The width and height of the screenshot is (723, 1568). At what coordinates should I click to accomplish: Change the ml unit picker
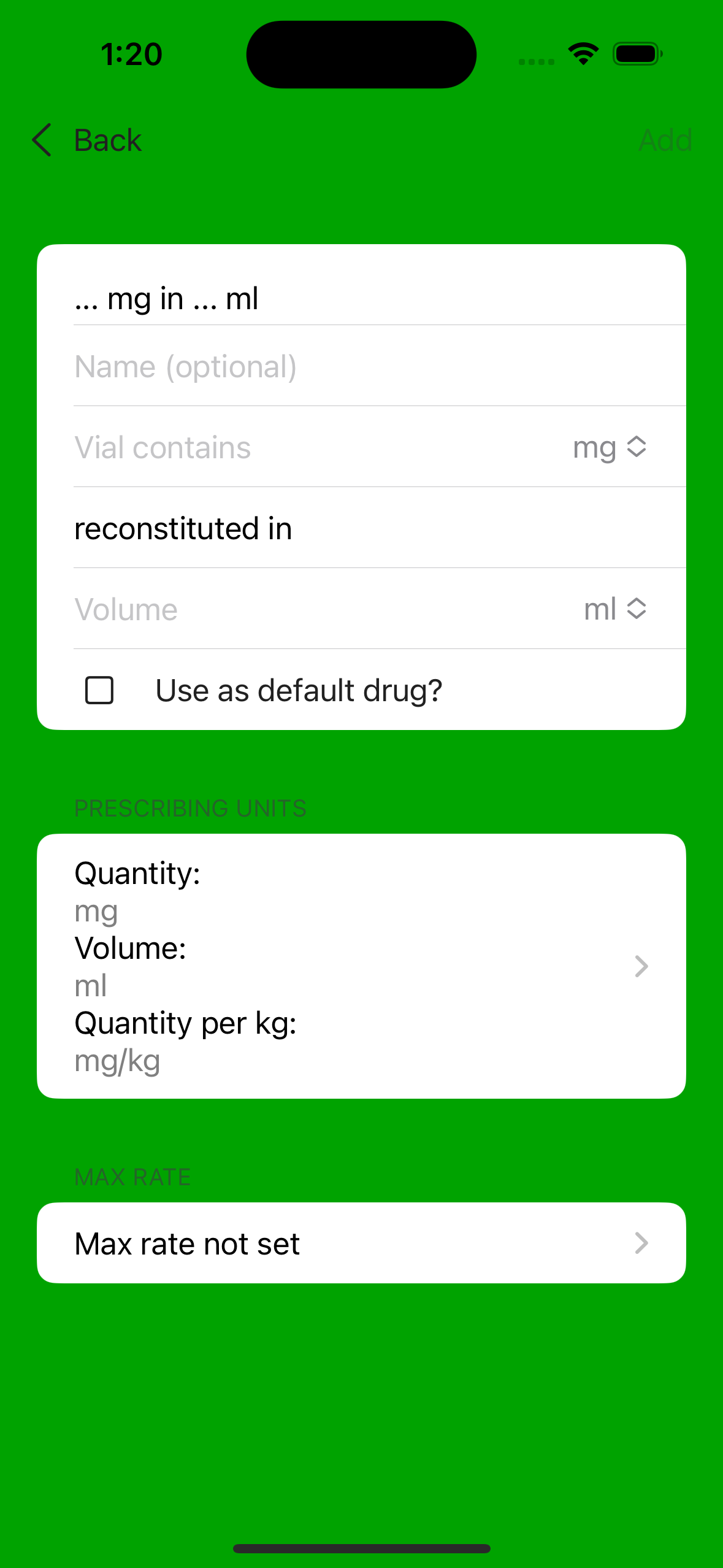coord(616,609)
